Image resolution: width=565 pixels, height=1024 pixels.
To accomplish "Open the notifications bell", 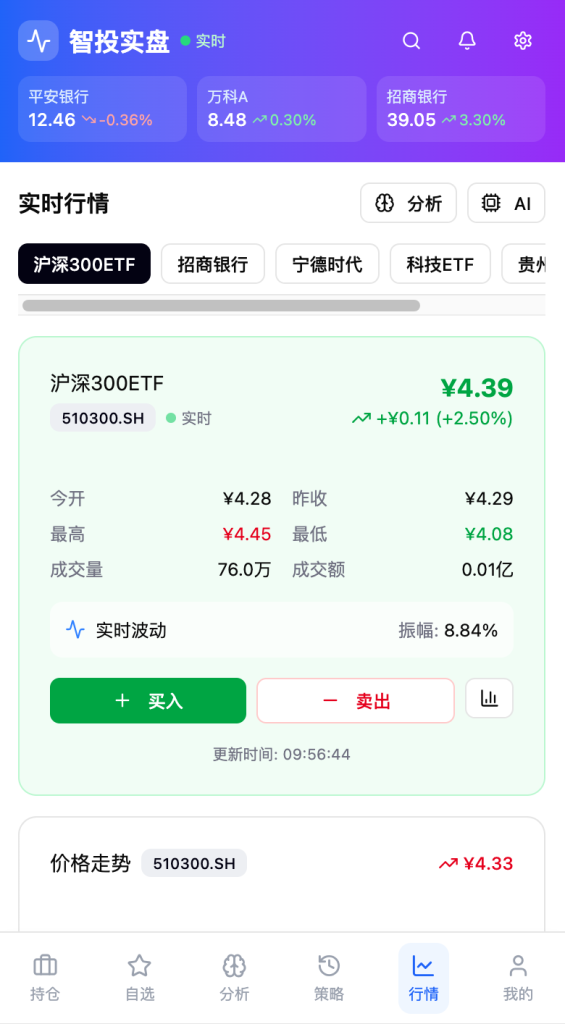I will pos(466,40).
